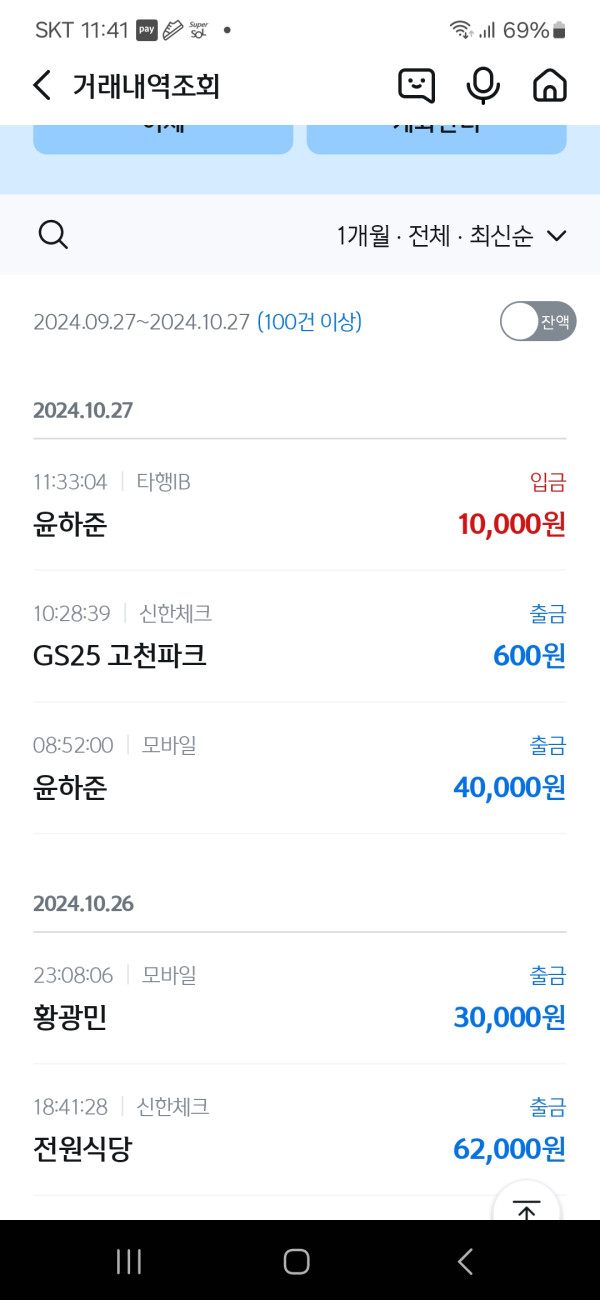View the 윤하준 40,000원 withdrawal details
Screen dimensions: 600x1300
coord(299,768)
